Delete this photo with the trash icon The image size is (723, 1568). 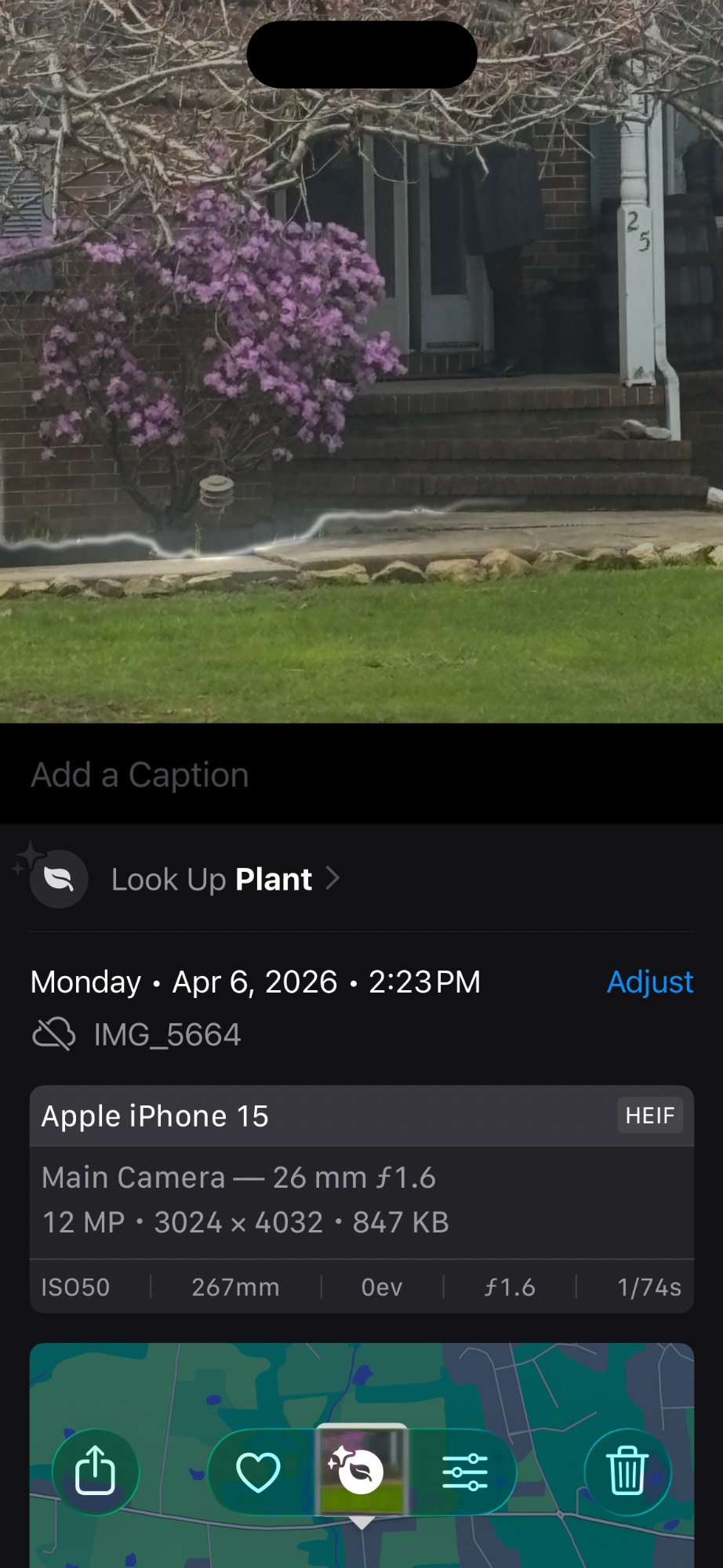point(627,1472)
